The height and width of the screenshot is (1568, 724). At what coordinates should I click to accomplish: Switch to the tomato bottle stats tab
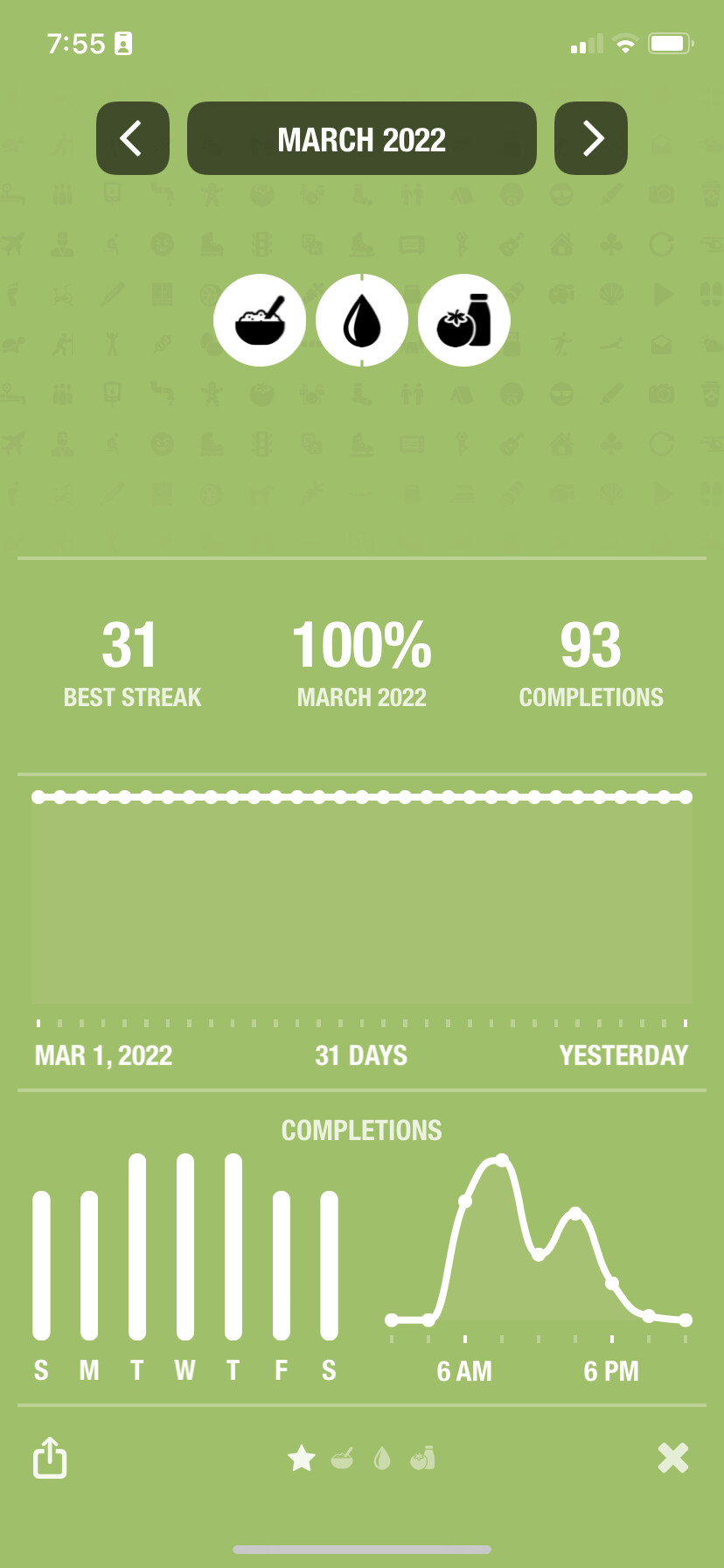click(x=423, y=1458)
